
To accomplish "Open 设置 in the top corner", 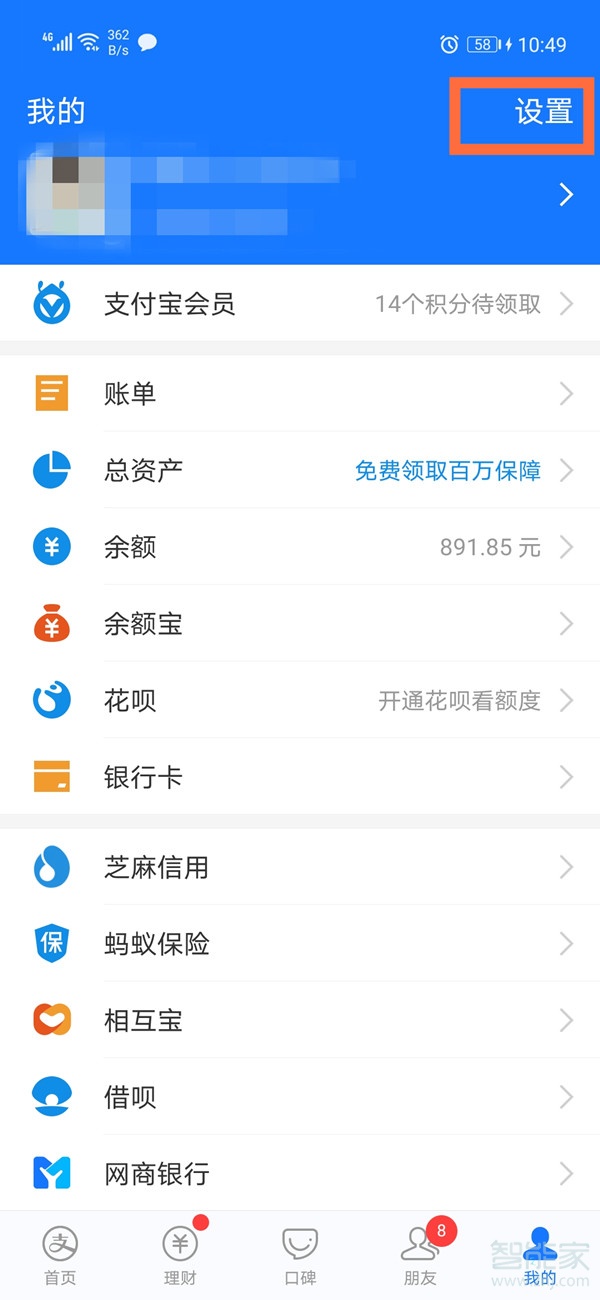I will [543, 112].
